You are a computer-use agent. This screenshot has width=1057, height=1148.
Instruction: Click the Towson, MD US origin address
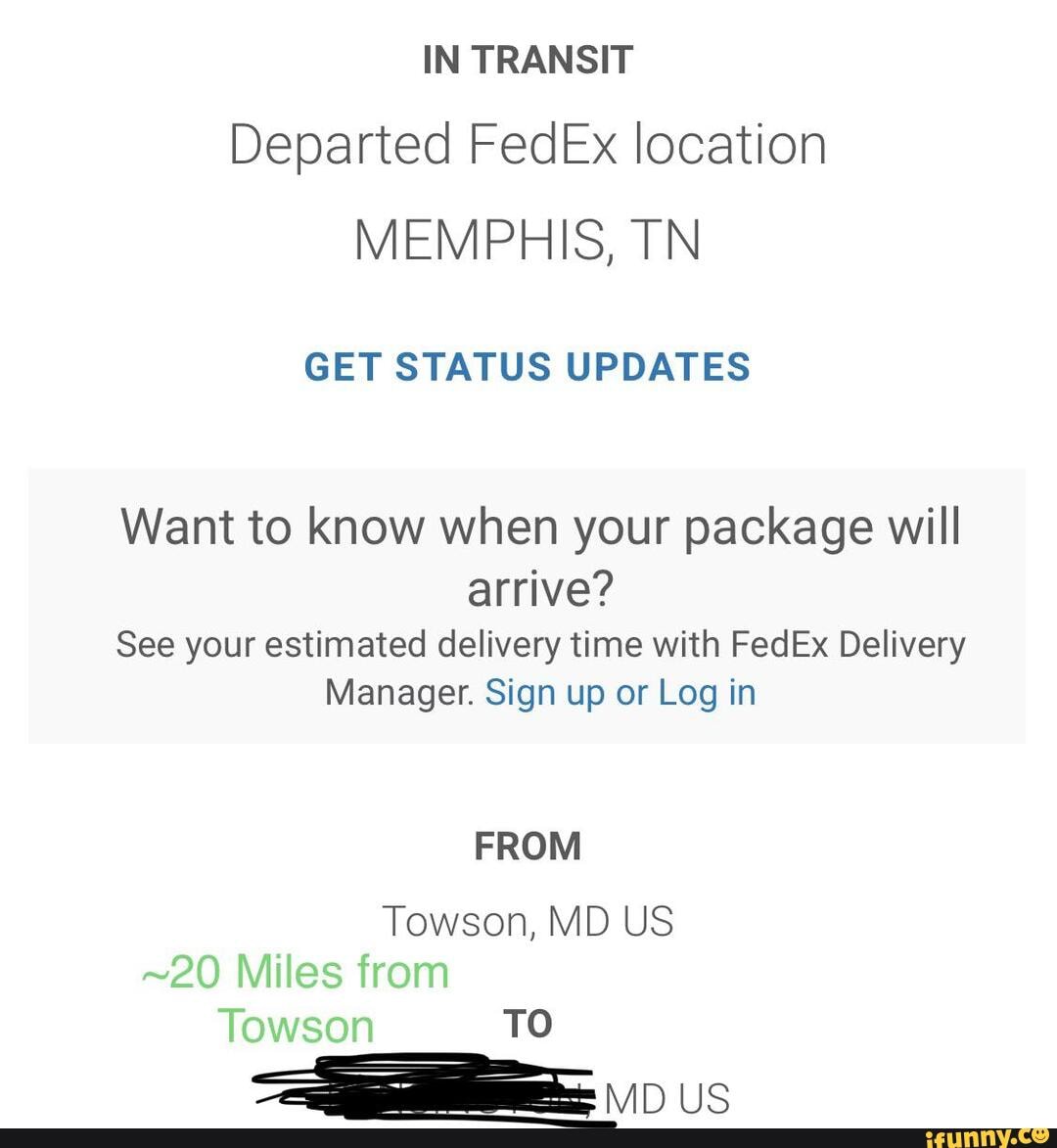(x=528, y=920)
